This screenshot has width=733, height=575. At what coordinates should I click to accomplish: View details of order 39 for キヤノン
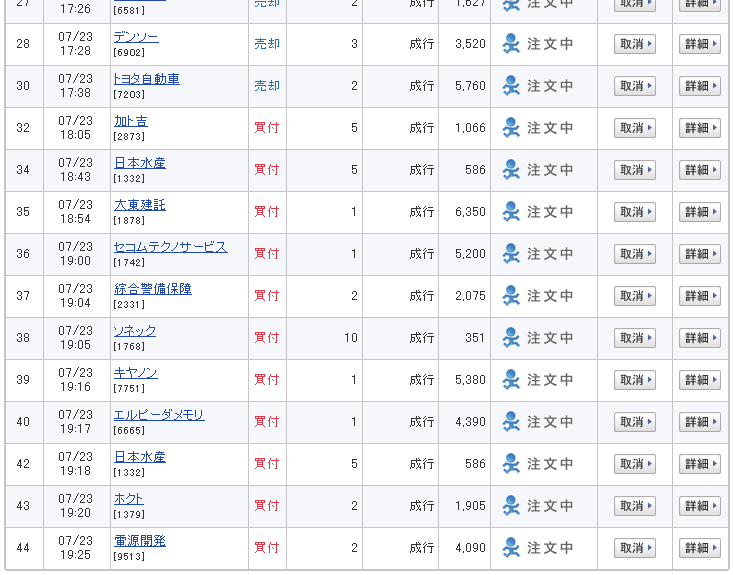(700, 380)
